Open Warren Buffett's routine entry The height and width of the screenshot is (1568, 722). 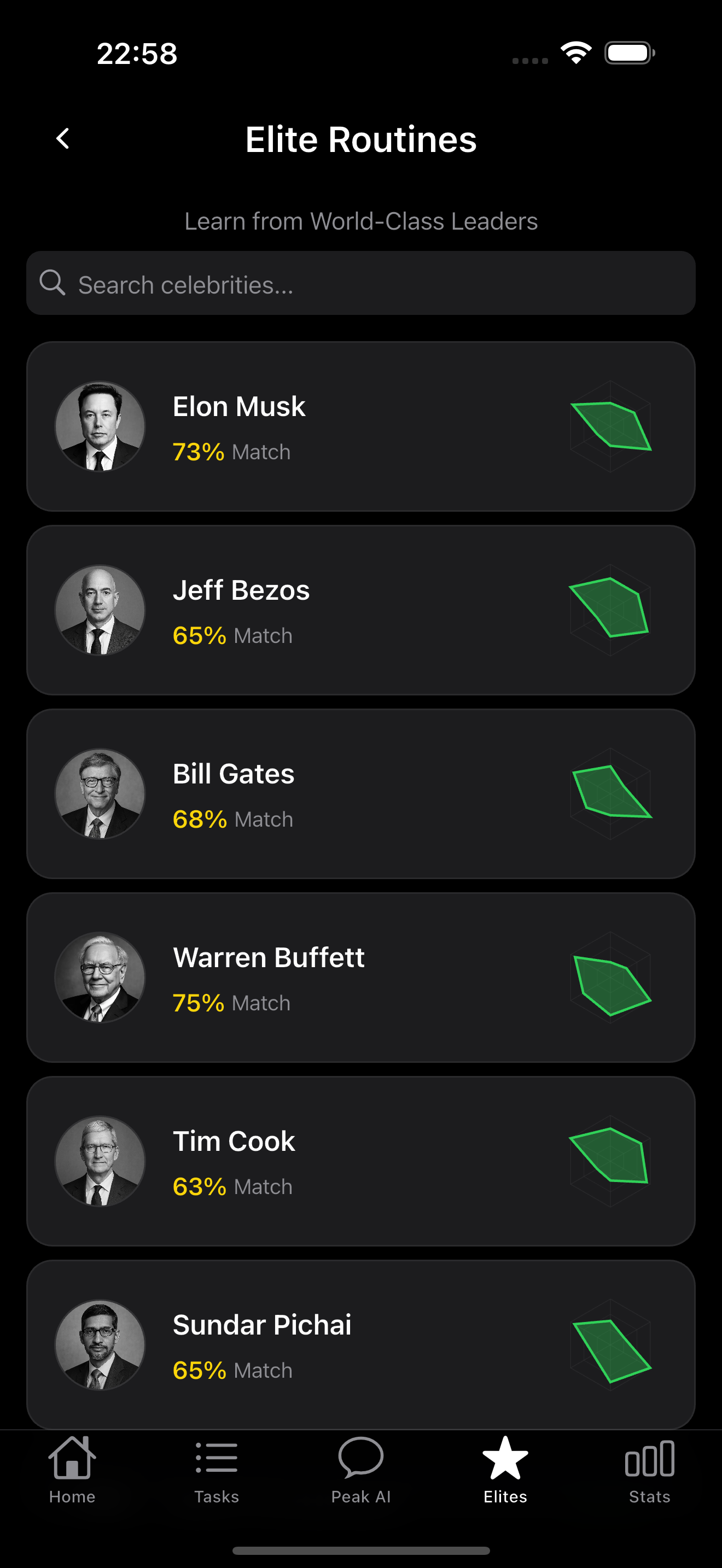tap(361, 977)
